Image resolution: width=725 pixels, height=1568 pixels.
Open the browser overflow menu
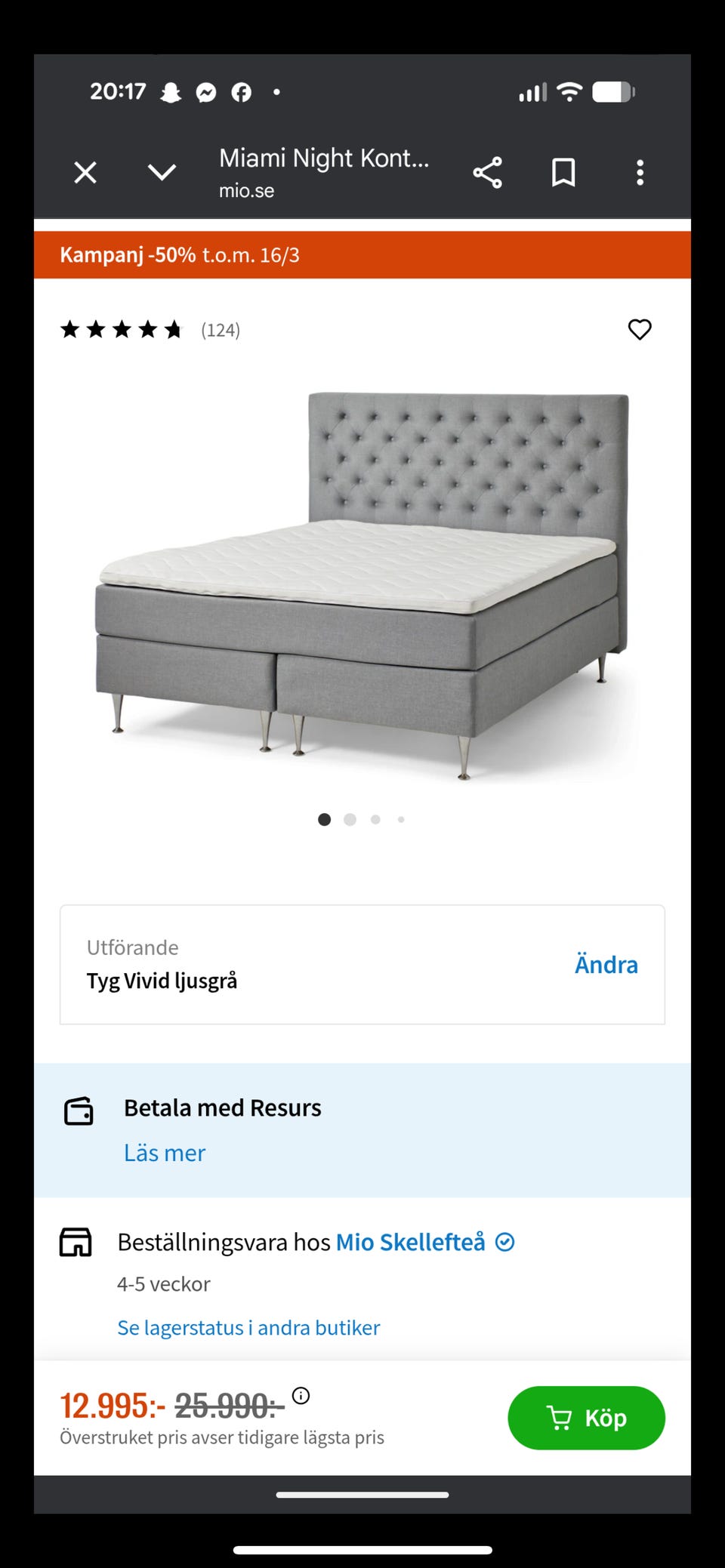tap(640, 173)
